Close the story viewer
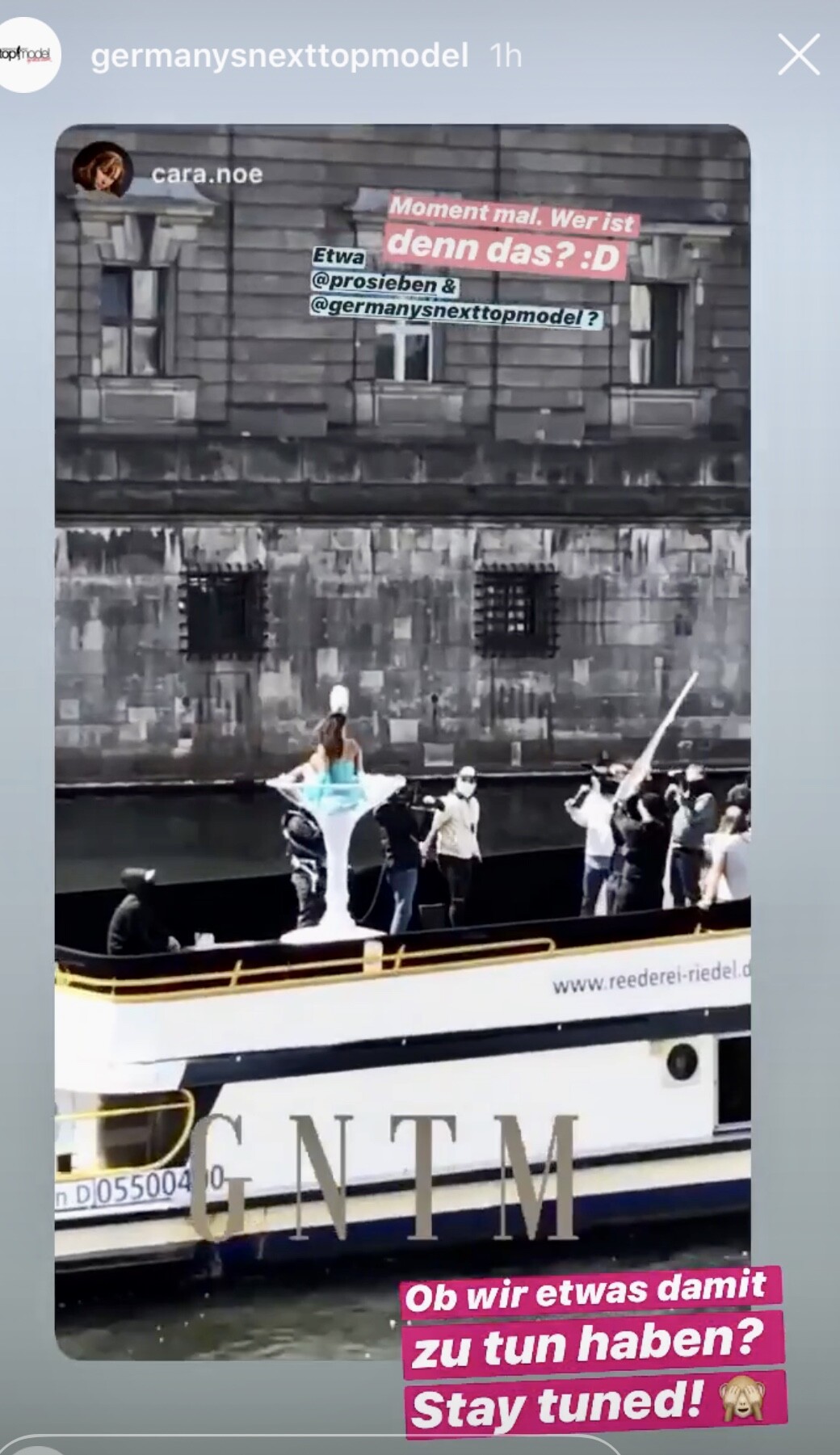This screenshot has width=840, height=1455. coord(798,56)
